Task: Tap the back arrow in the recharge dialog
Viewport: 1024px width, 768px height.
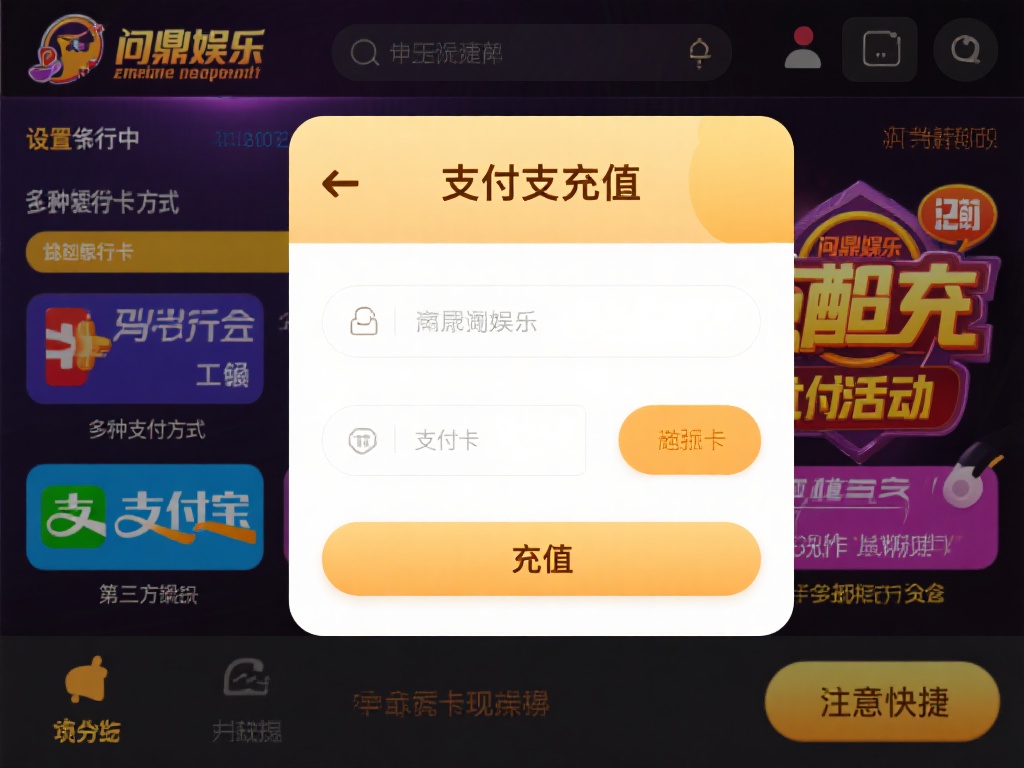Action: 340,183
